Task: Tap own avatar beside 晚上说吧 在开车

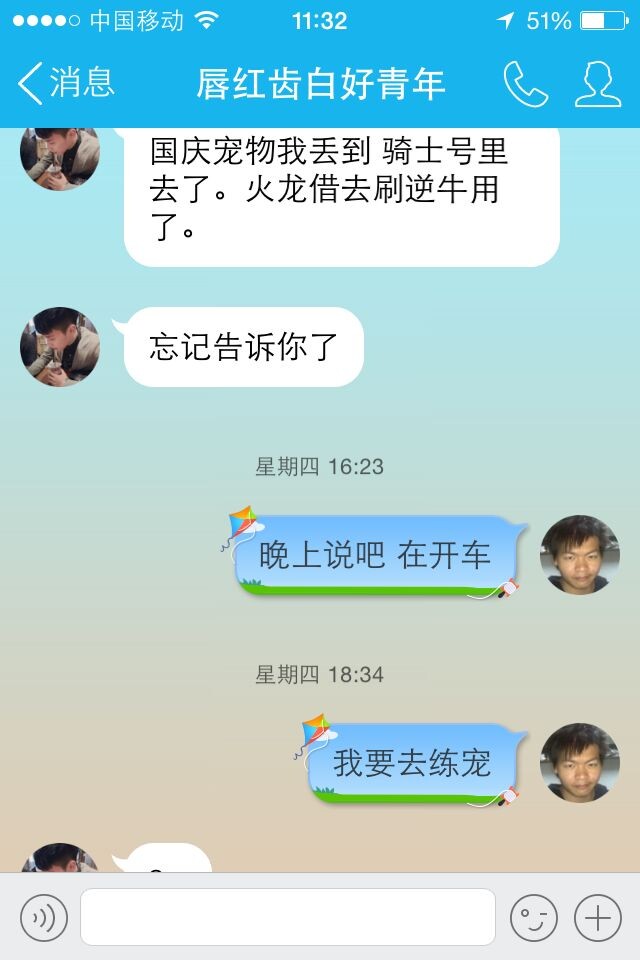Action: pyautogui.click(x=580, y=555)
